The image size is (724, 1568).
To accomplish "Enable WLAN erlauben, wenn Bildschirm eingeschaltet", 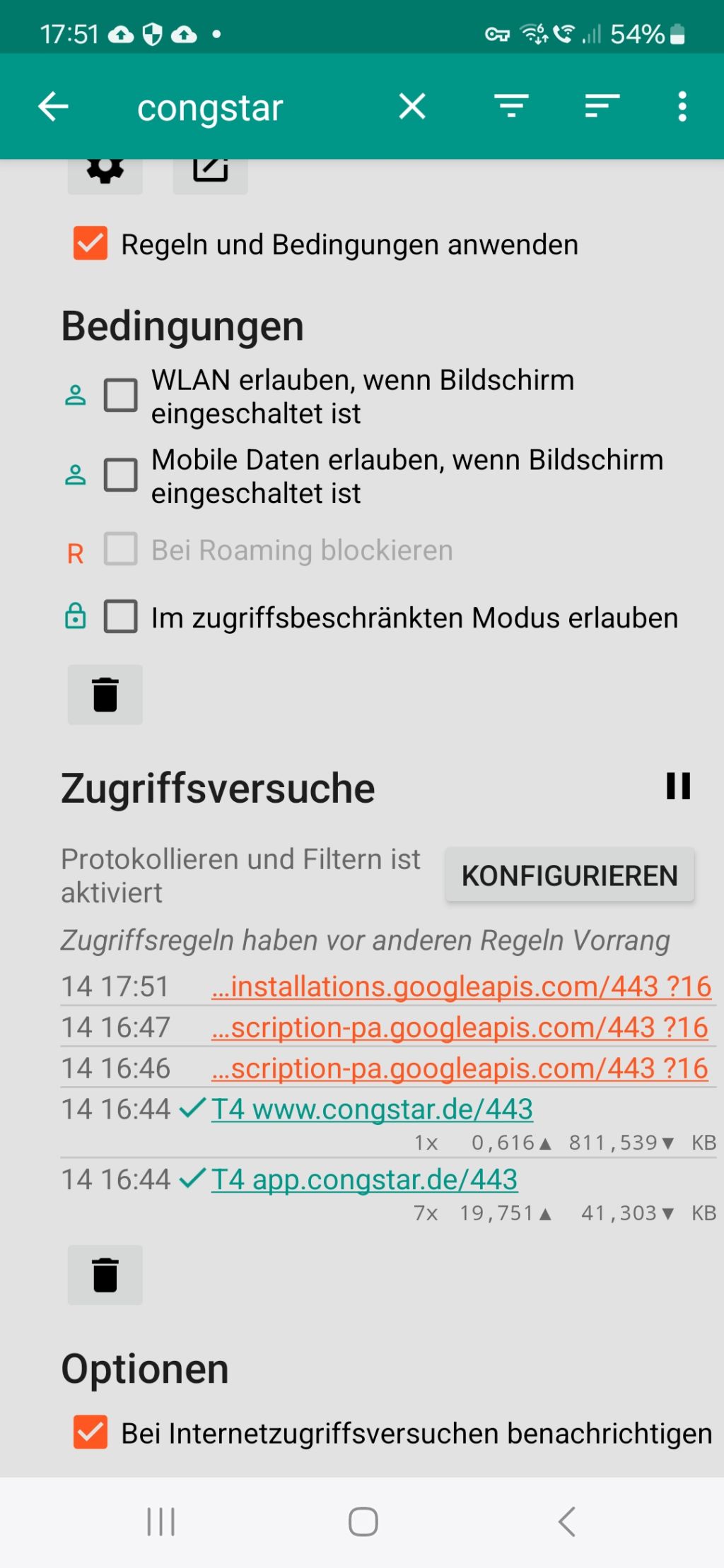I will point(121,395).
